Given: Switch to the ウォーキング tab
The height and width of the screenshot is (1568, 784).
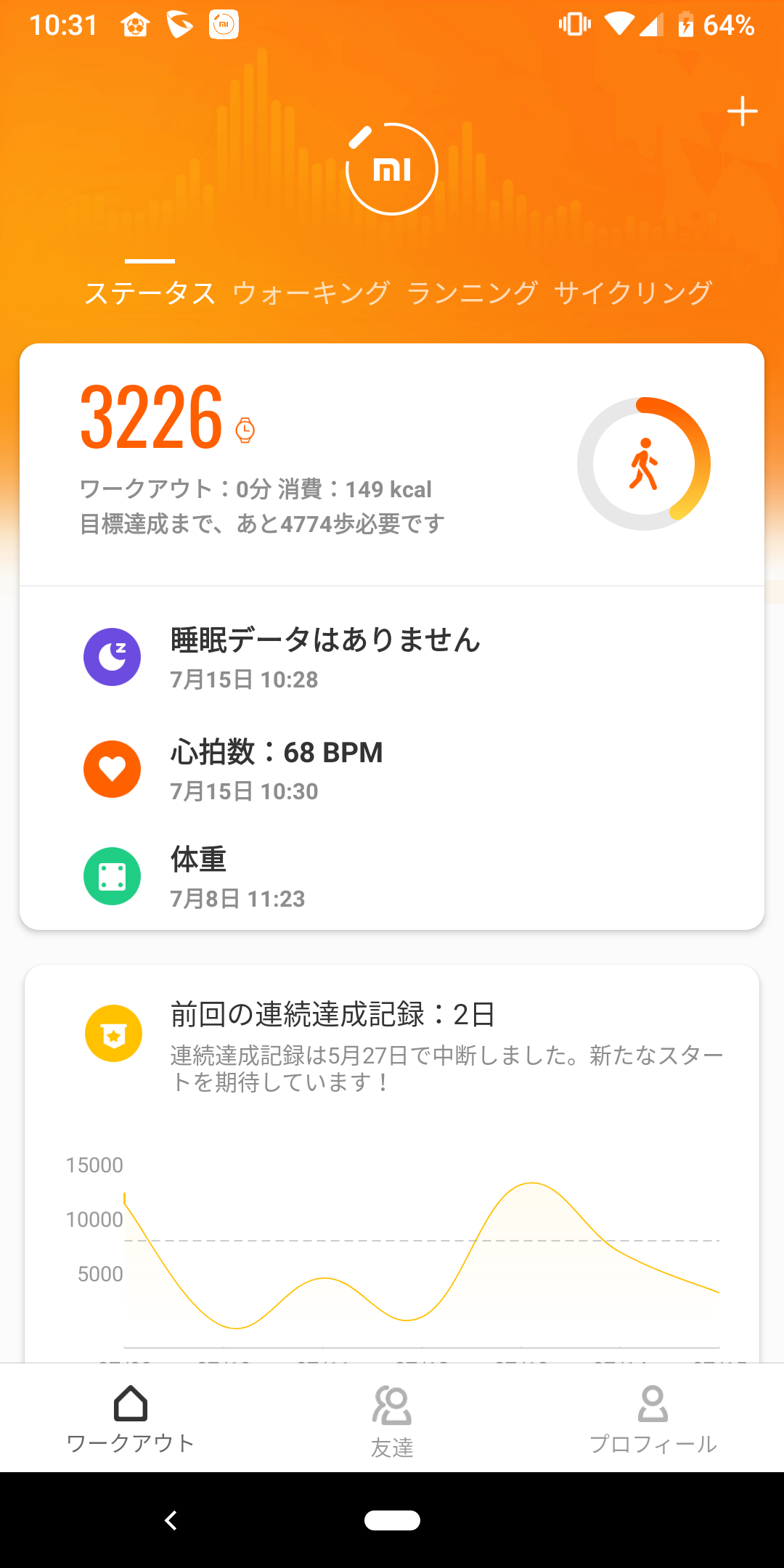Looking at the screenshot, I should tap(311, 293).
